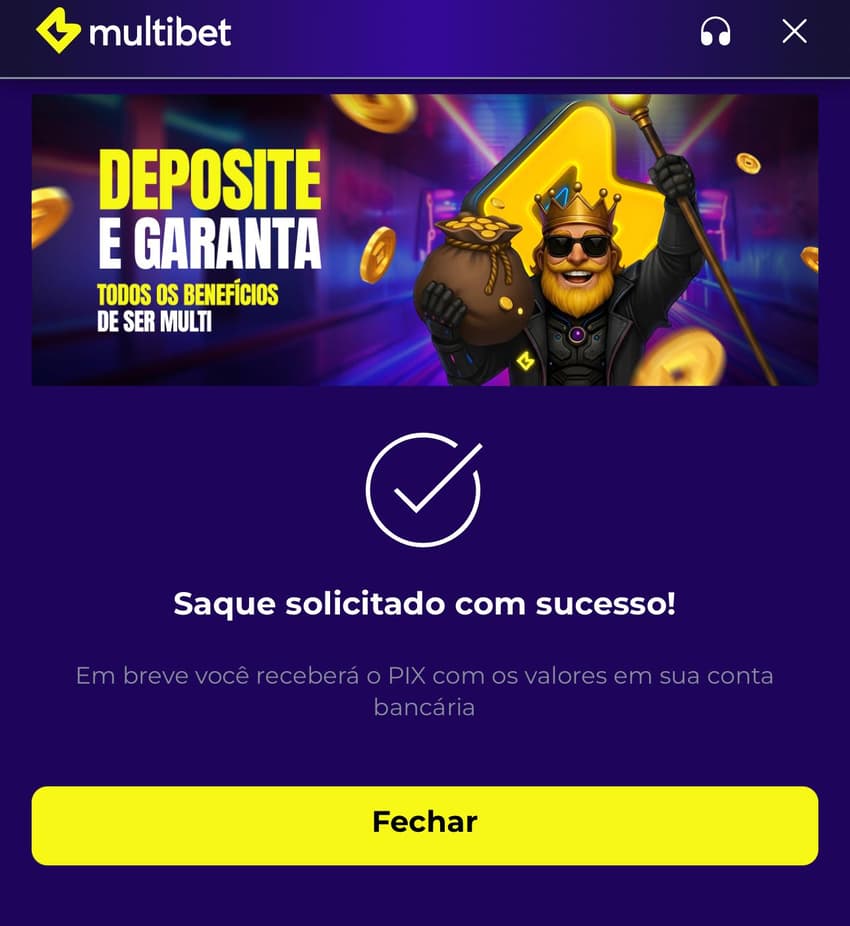This screenshot has width=850, height=926.
Task: Click the headline Saque solicitado com sucesso
Action: pos(425,604)
